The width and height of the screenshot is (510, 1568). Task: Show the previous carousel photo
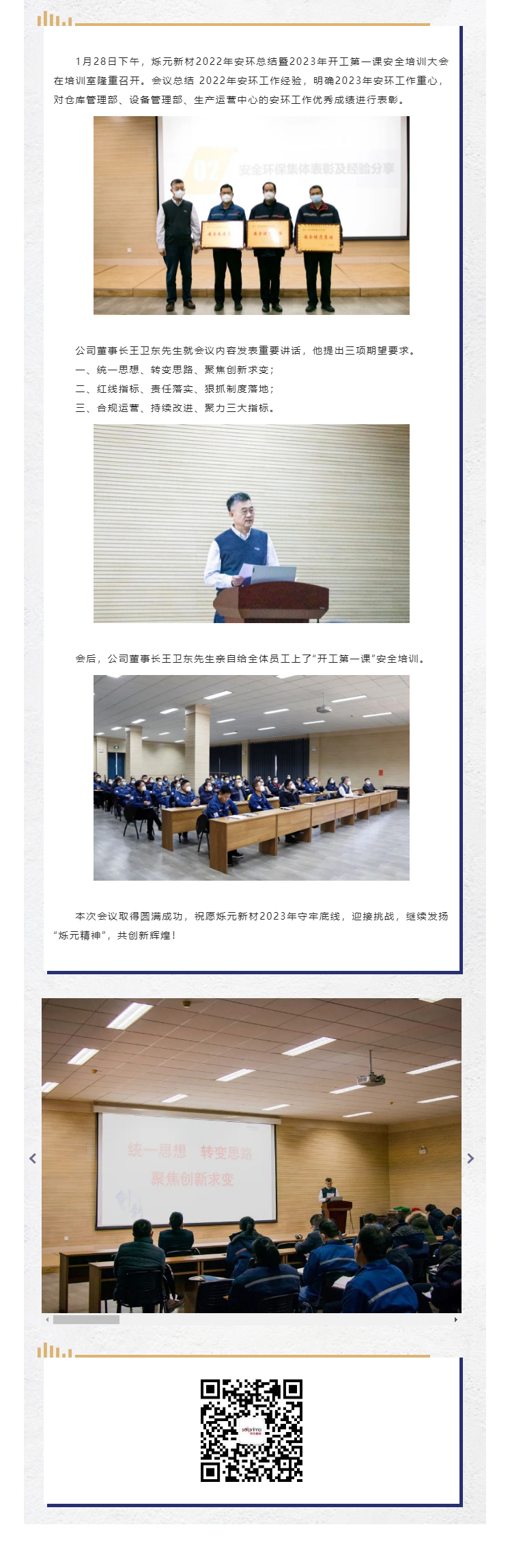pos(33,1158)
